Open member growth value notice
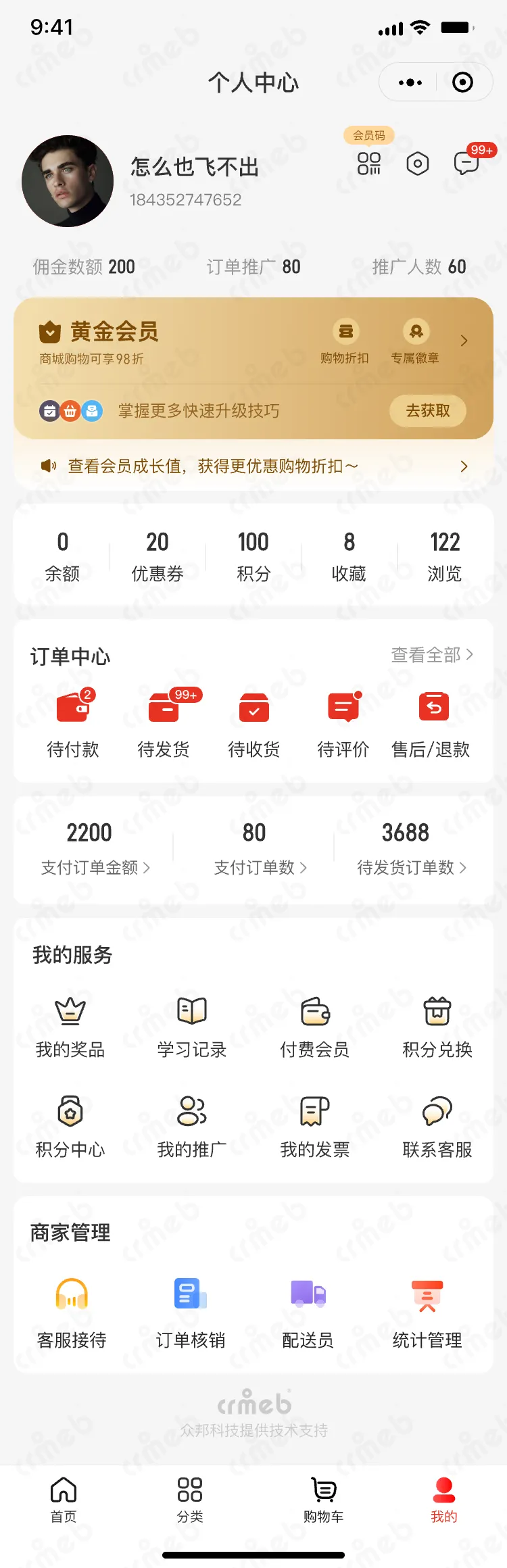The width and height of the screenshot is (507, 1568). 254,466
